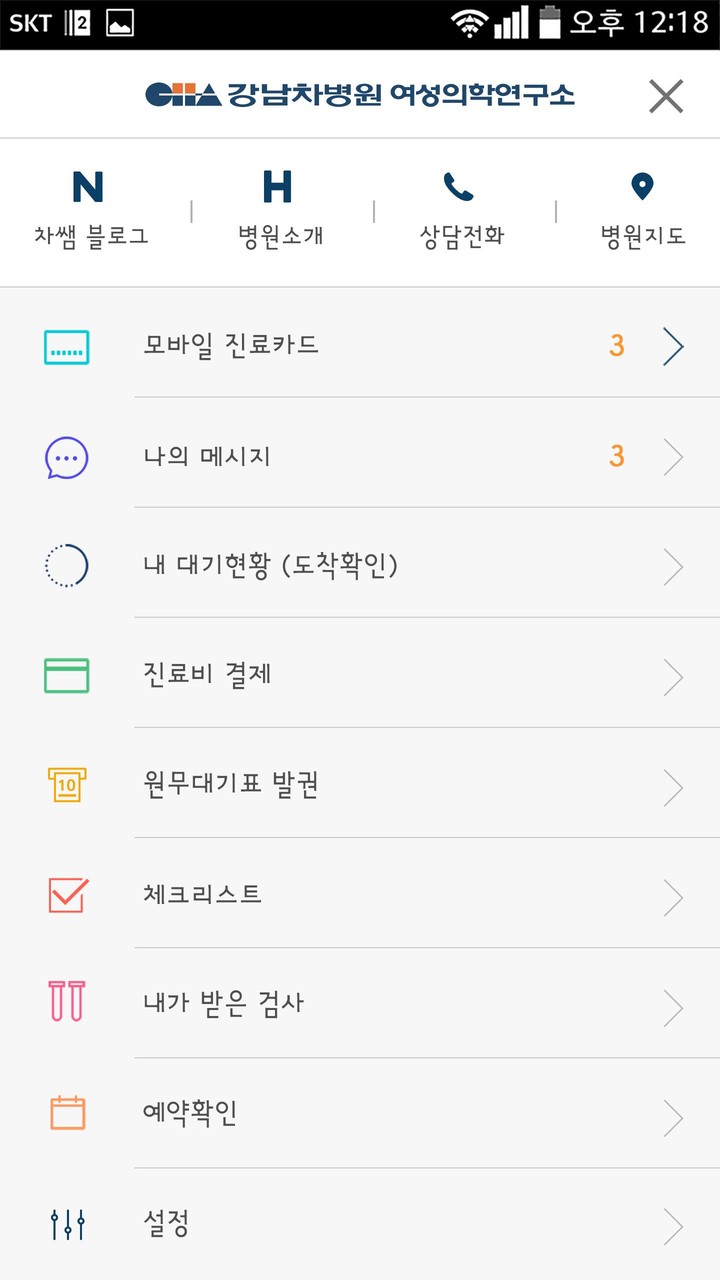Viewport: 720px width, 1280px height.
Task: Open 병원소개 hospital introduction
Action: coord(279,210)
